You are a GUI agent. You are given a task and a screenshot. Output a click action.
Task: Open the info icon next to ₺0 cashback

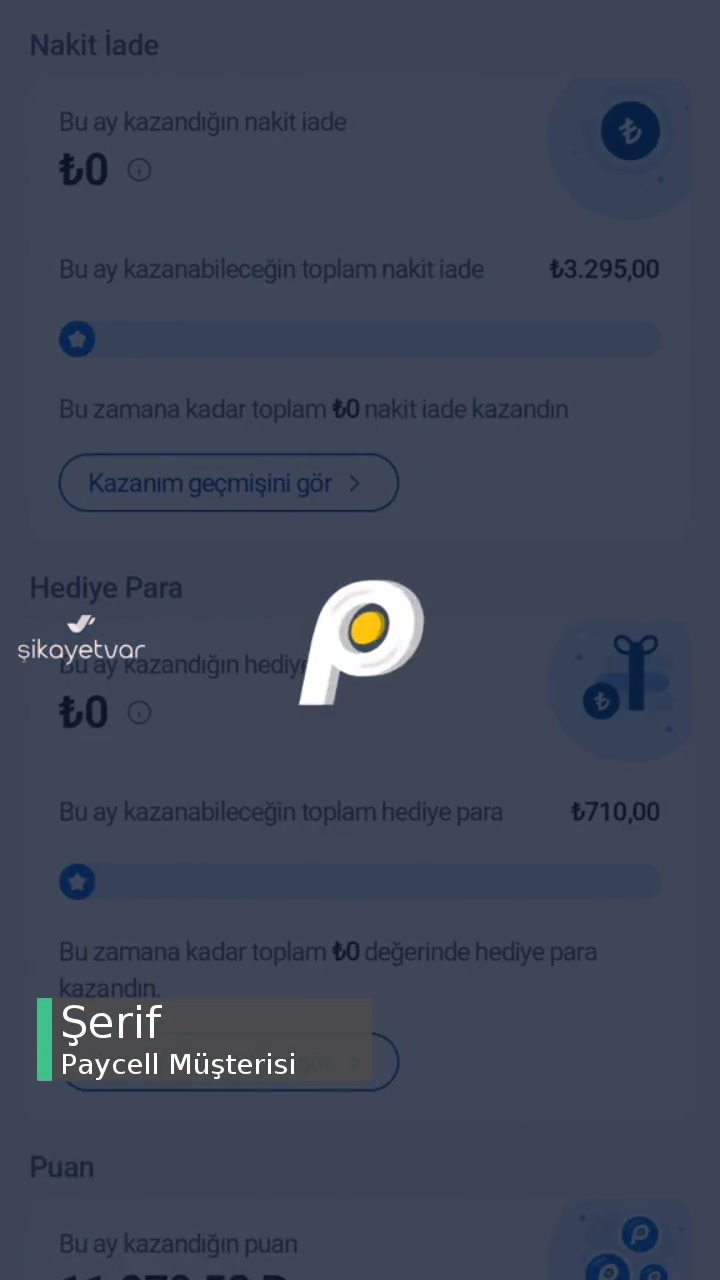[139, 170]
